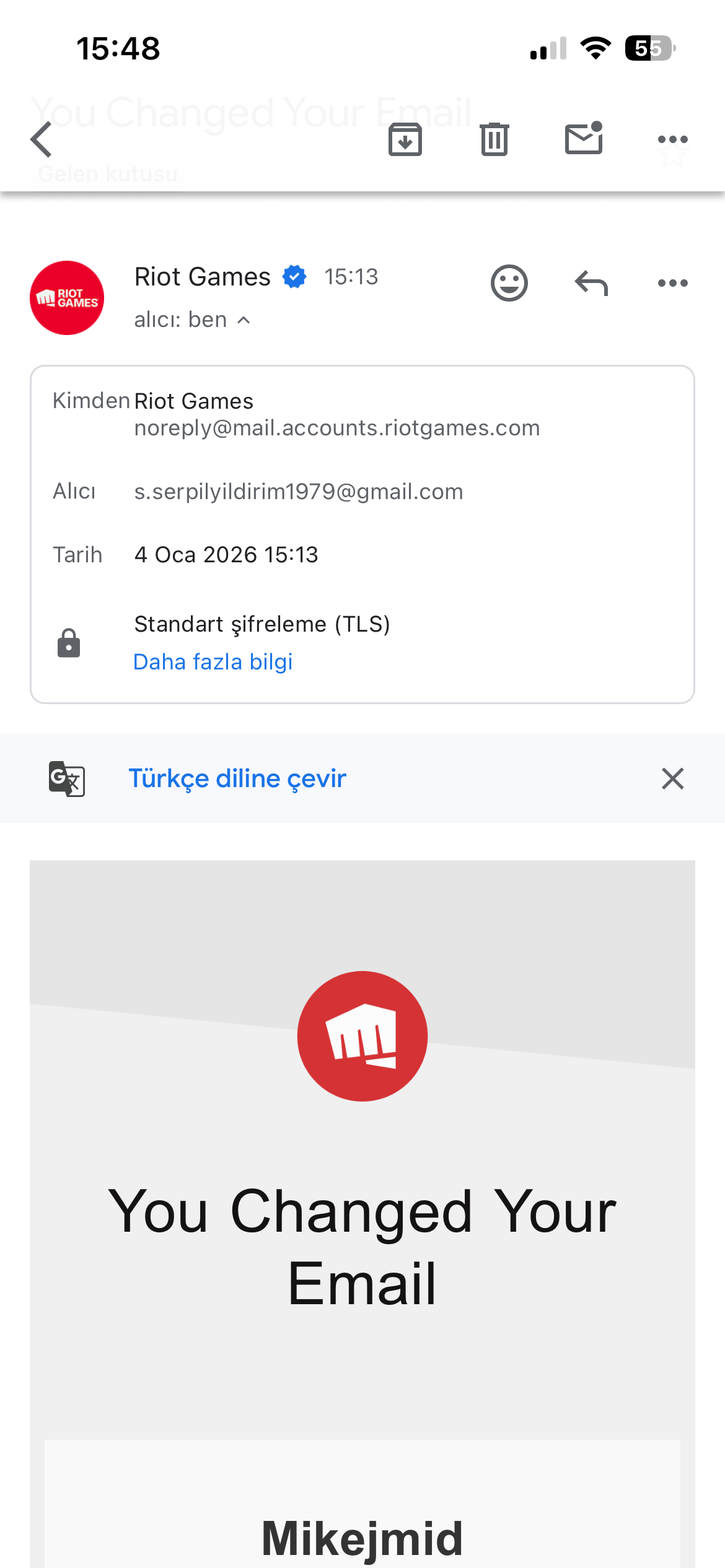The width and height of the screenshot is (725, 1568).
Task: Dismiss the translation banner
Action: point(673,778)
